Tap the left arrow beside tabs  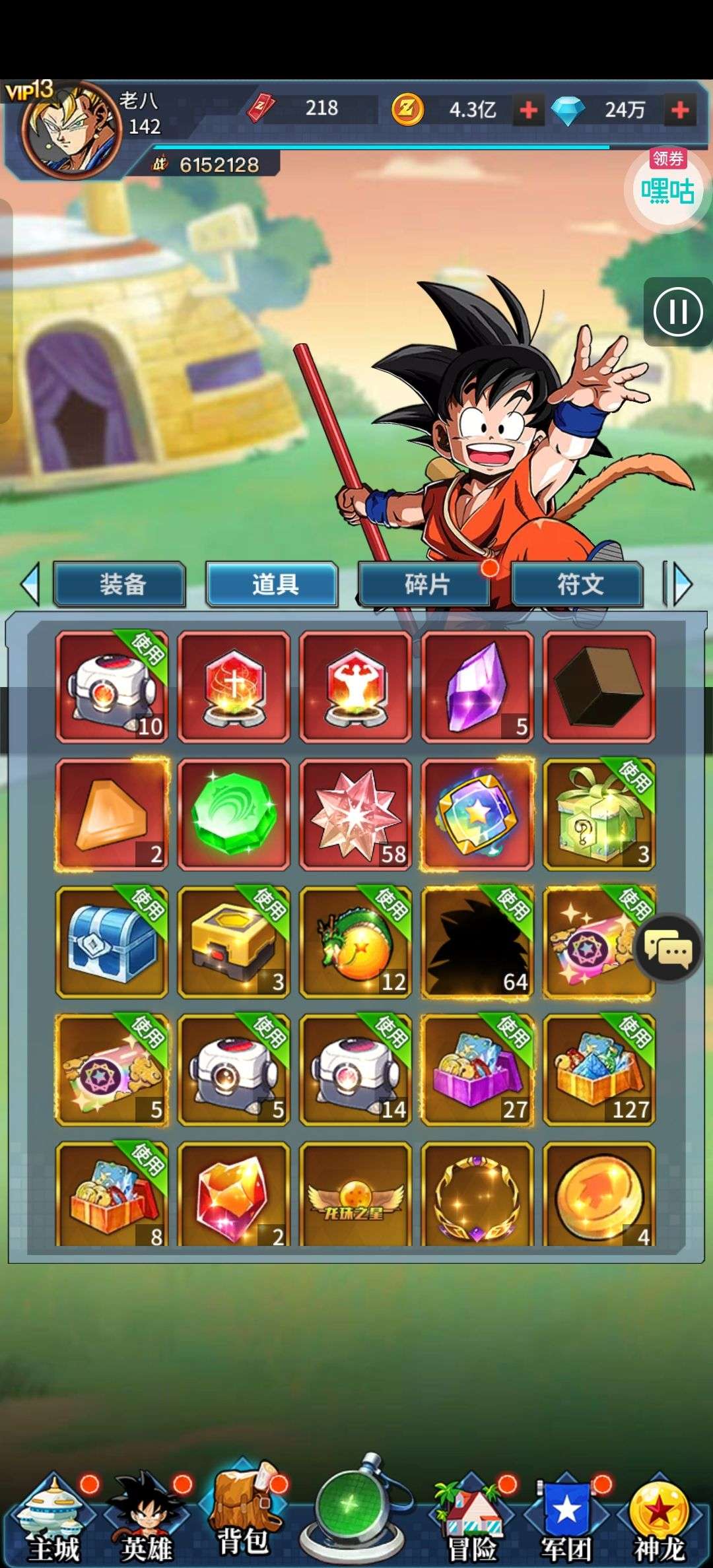(30, 584)
